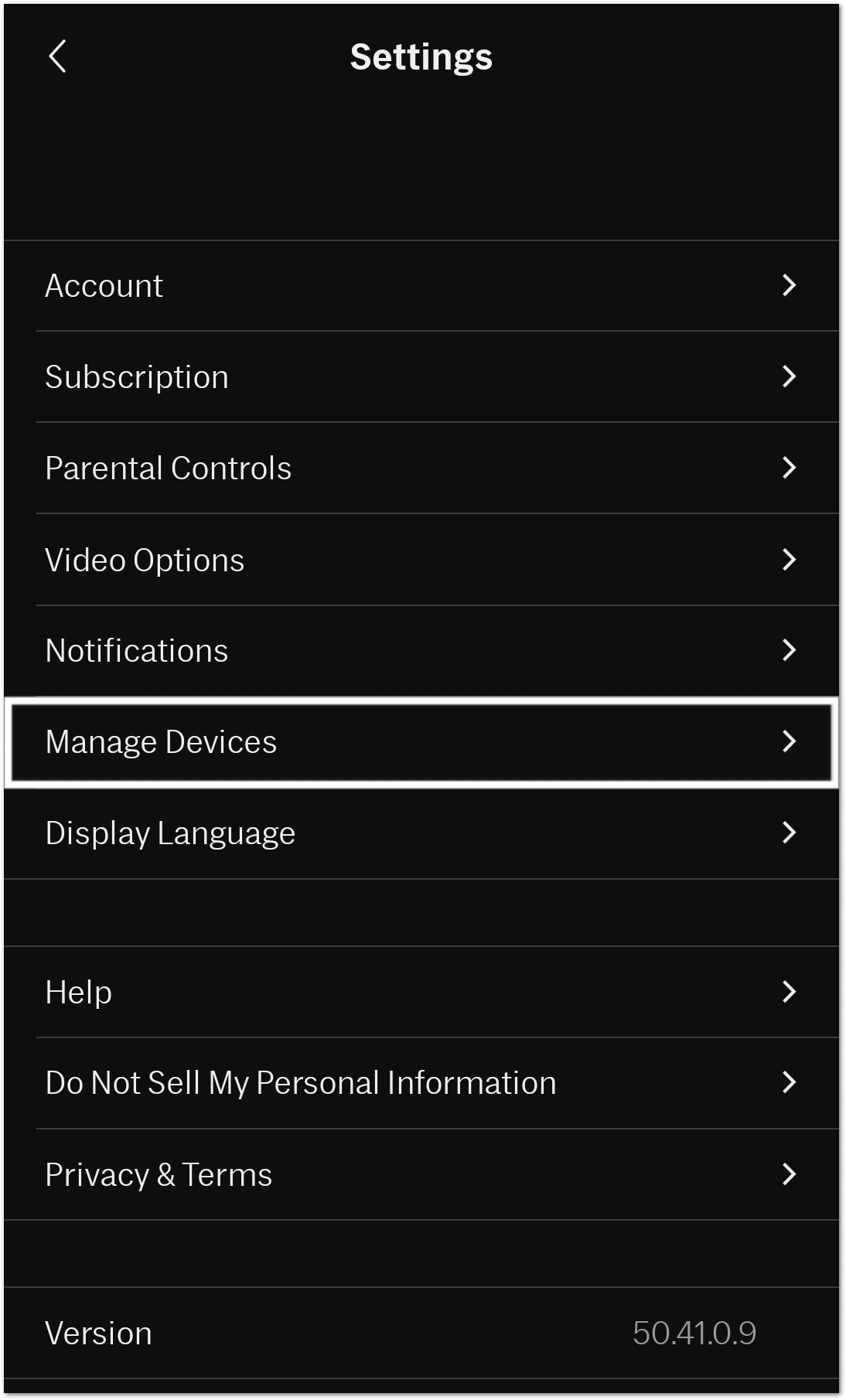846x1400 pixels.
Task: Open Account settings
Action: click(421, 286)
